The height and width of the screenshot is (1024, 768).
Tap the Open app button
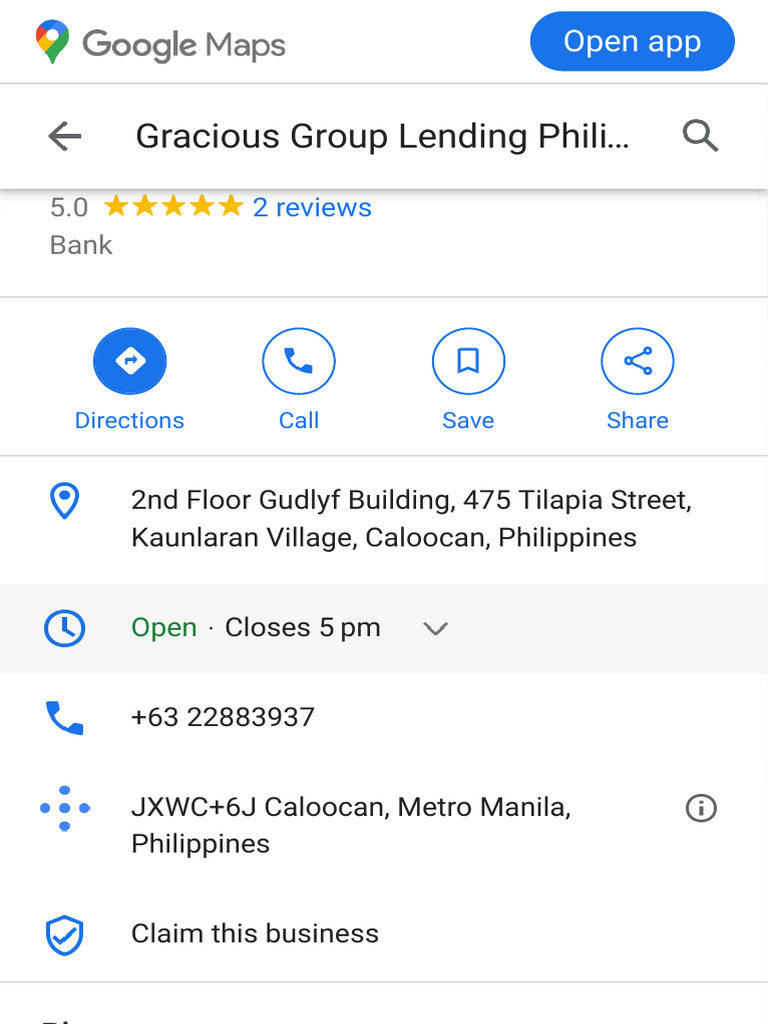point(632,42)
